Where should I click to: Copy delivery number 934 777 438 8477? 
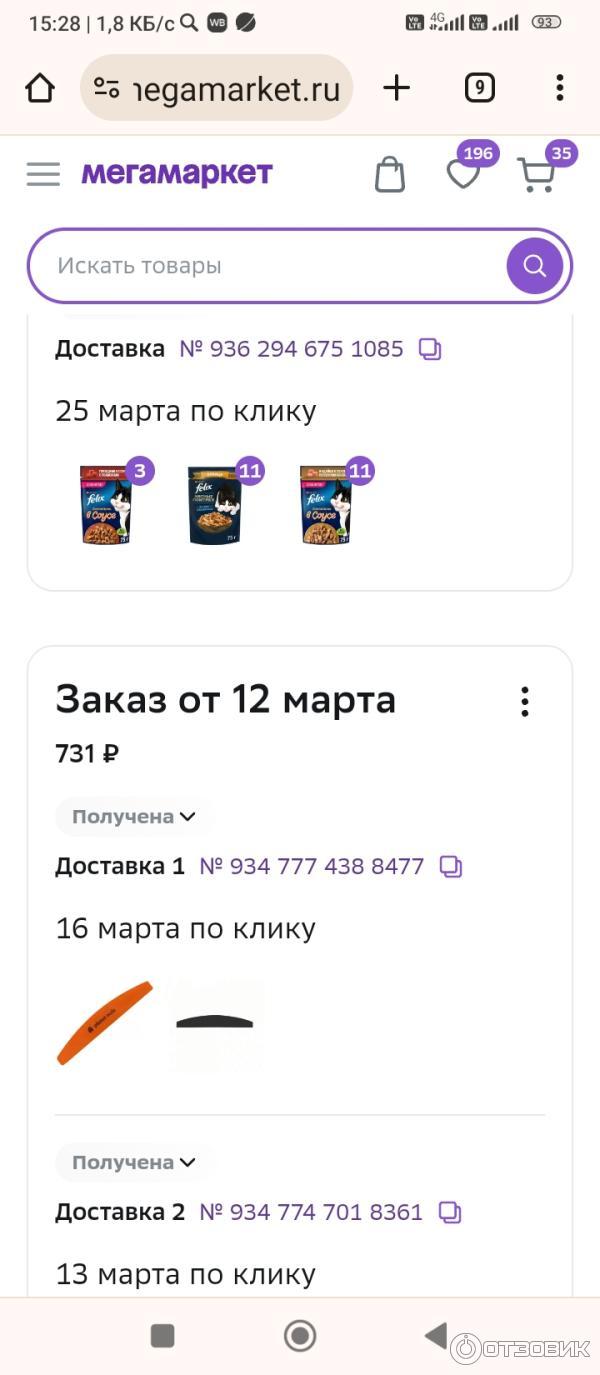(x=451, y=866)
